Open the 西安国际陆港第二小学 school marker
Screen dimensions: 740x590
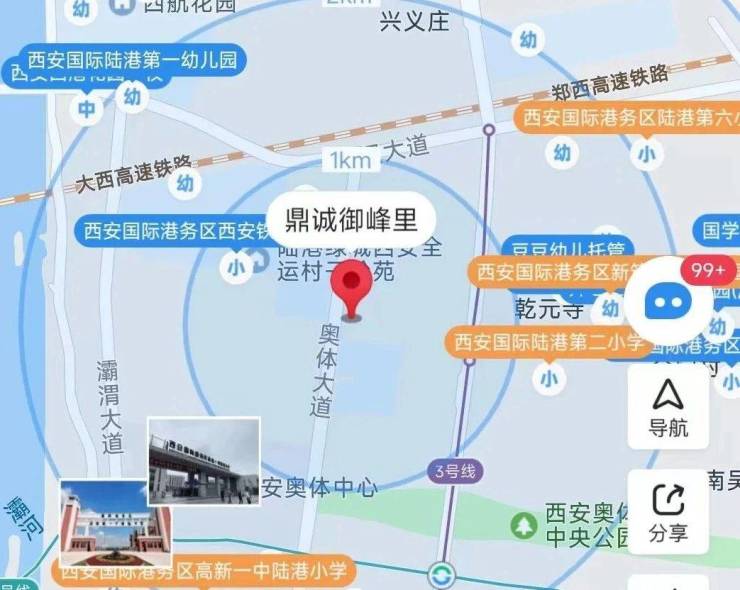549,342
